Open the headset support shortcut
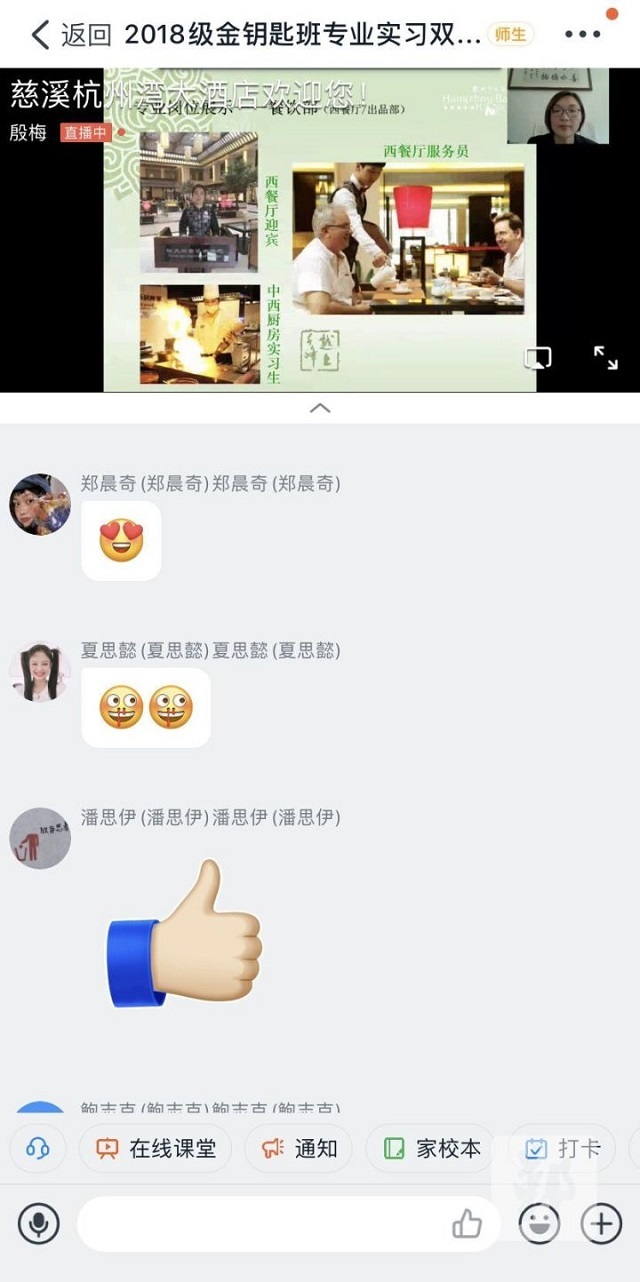This screenshot has height=1282, width=640. (x=38, y=1148)
